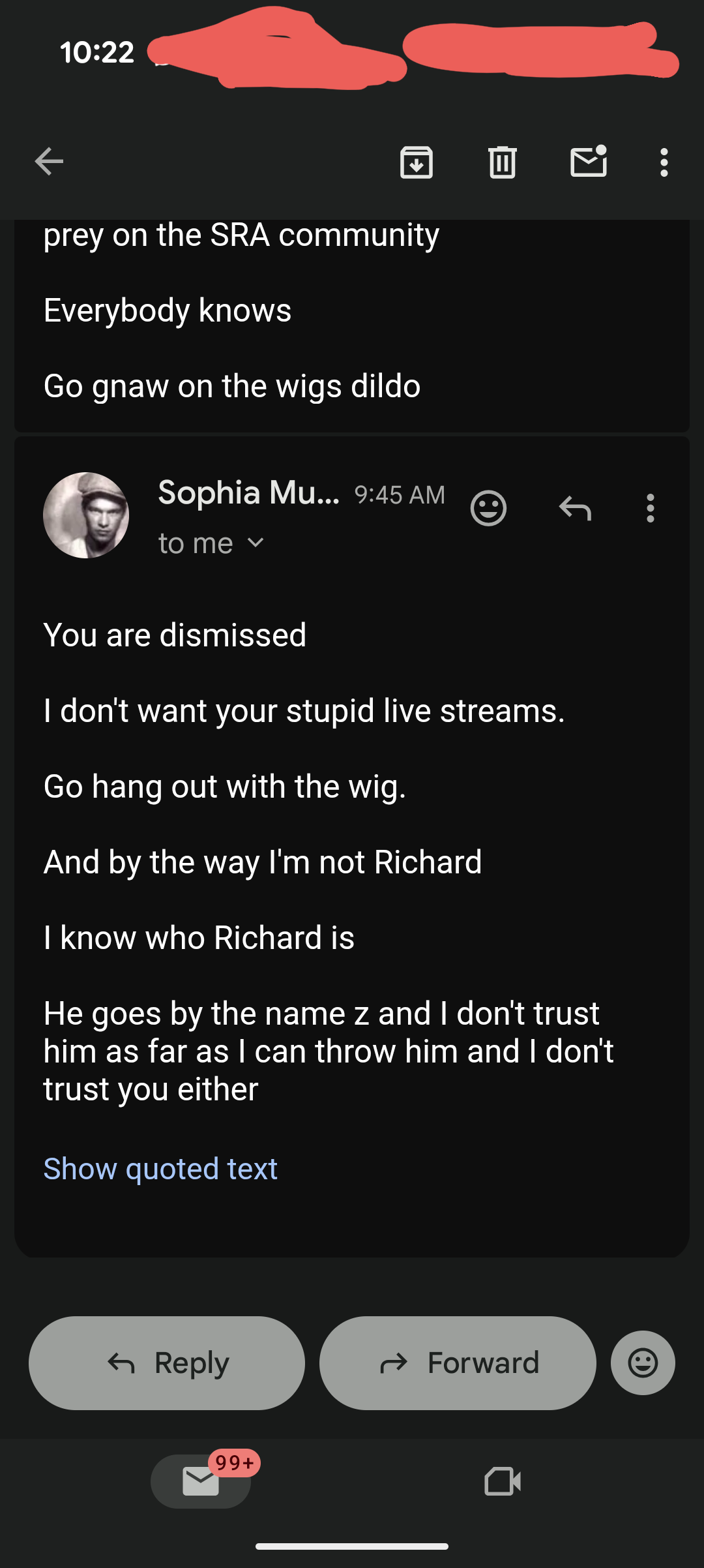Viewport: 704px width, 1568px height.
Task: Archive this email conversation
Action: click(417, 162)
